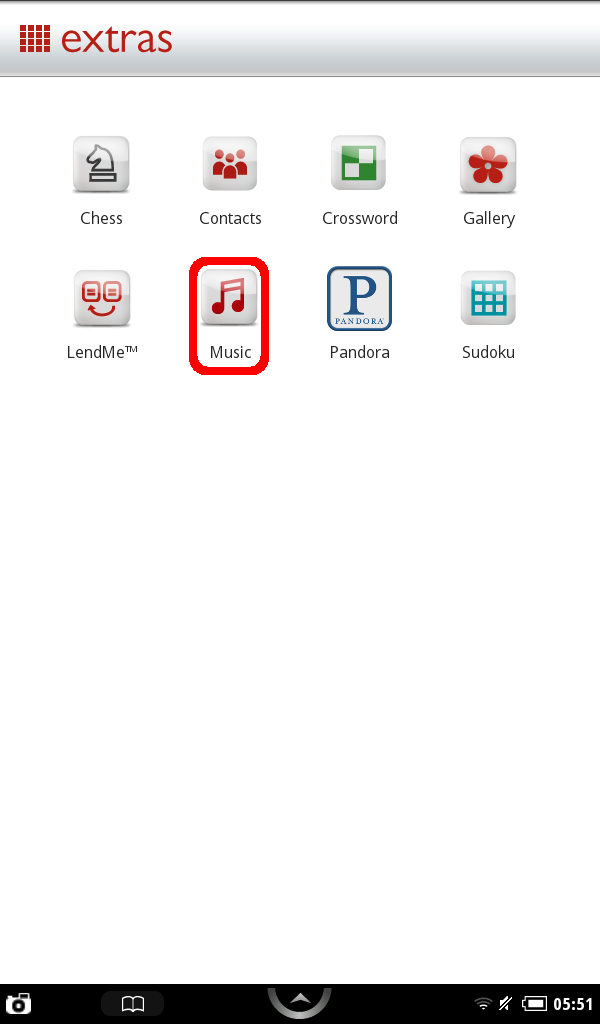Expand the quick nav arrow at bottom
Viewport: 600px width, 1024px height.
(299, 1002)
